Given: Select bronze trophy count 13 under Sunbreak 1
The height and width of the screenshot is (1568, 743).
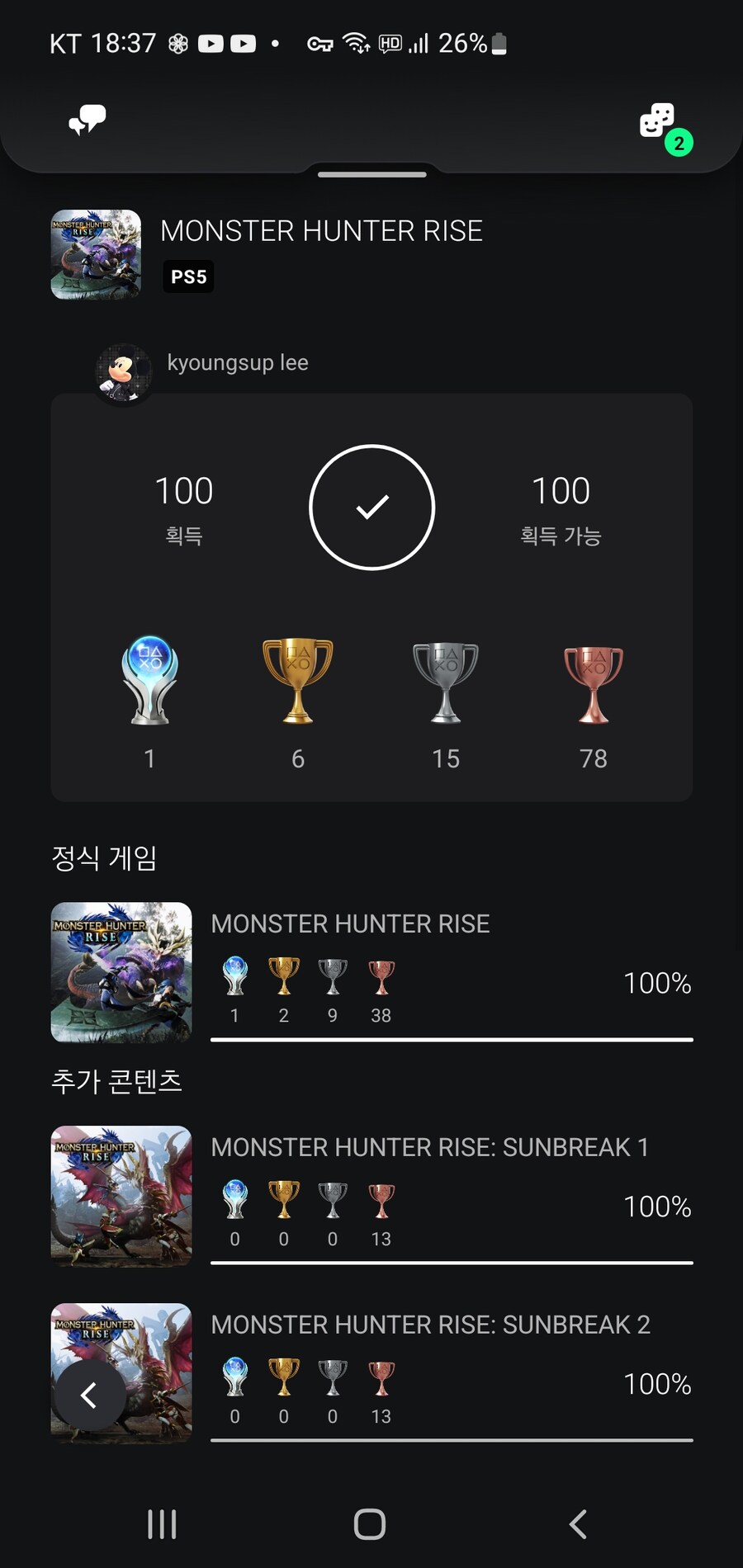Looking at the screenshot, I should click(381, 1209).
